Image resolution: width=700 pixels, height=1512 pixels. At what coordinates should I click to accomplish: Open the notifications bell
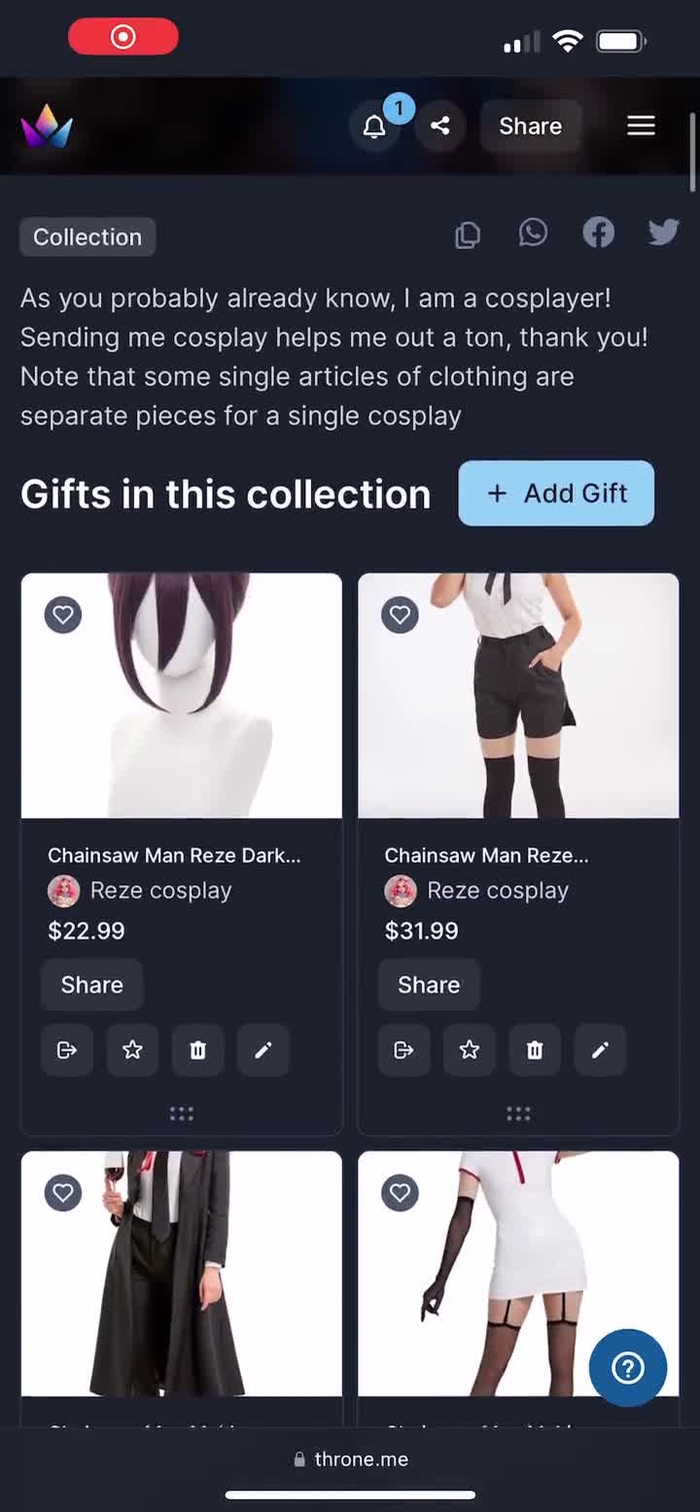point(374,126)
